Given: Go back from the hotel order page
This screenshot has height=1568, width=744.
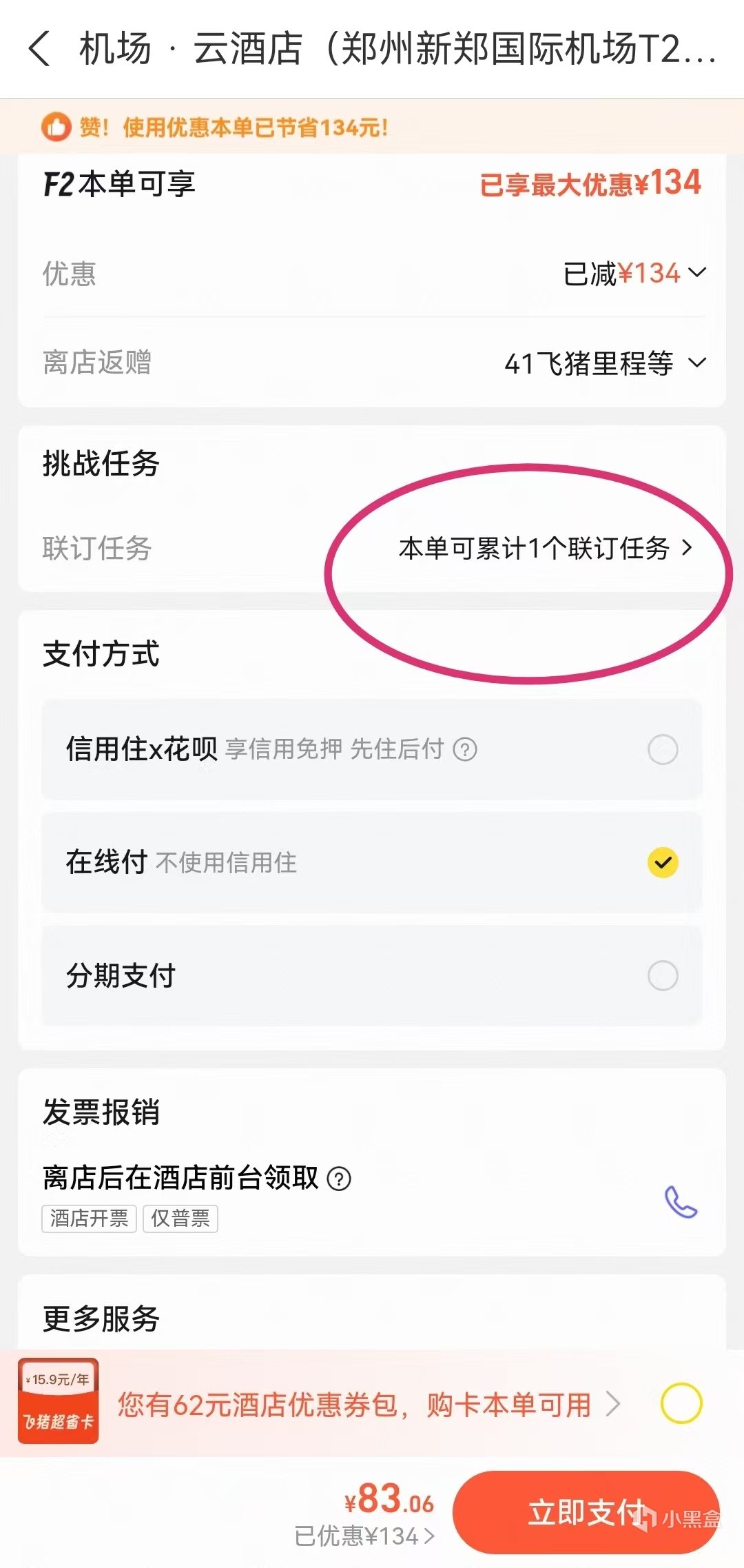Looking at the screenshot, I should tap(40, 49).
